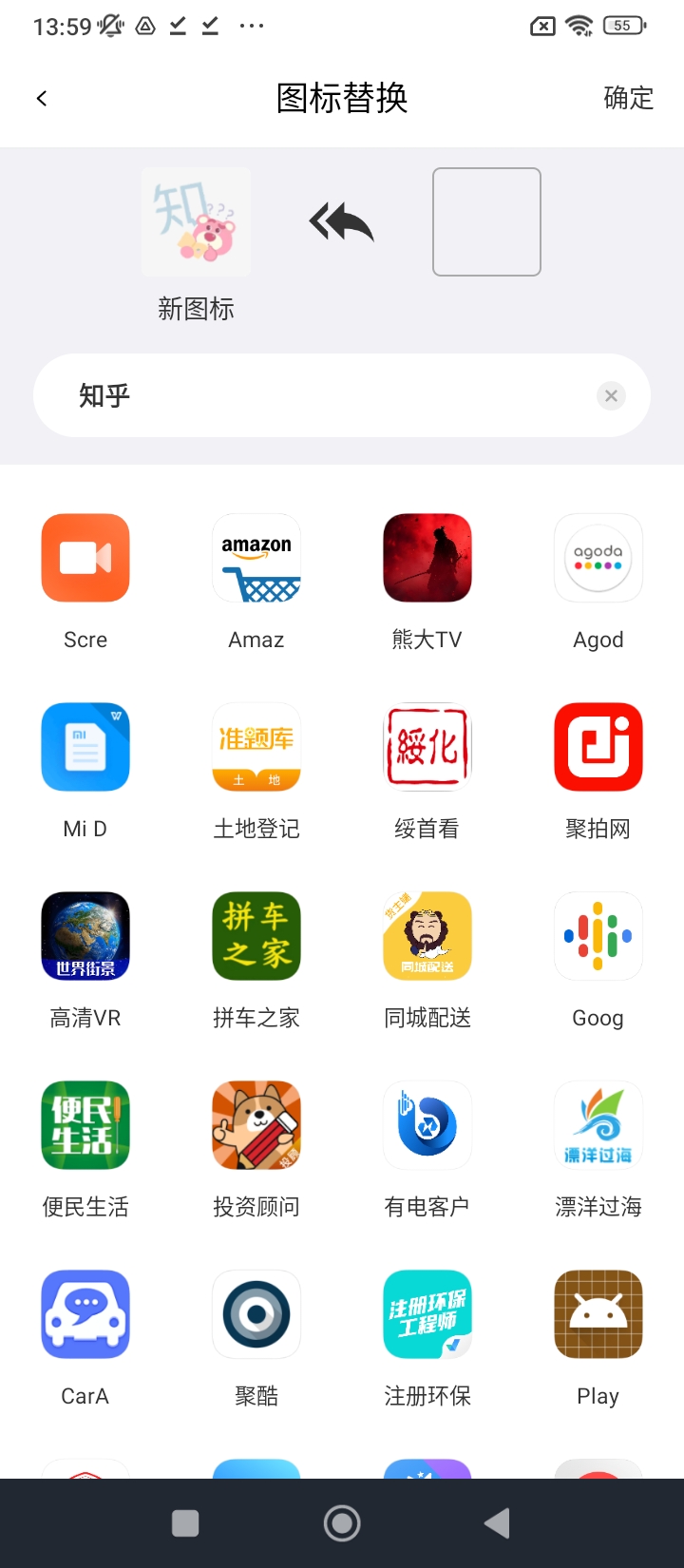The image size is (684, 1568).
Task: Choose the 同城配送 app icon
Action: [427, 936]
